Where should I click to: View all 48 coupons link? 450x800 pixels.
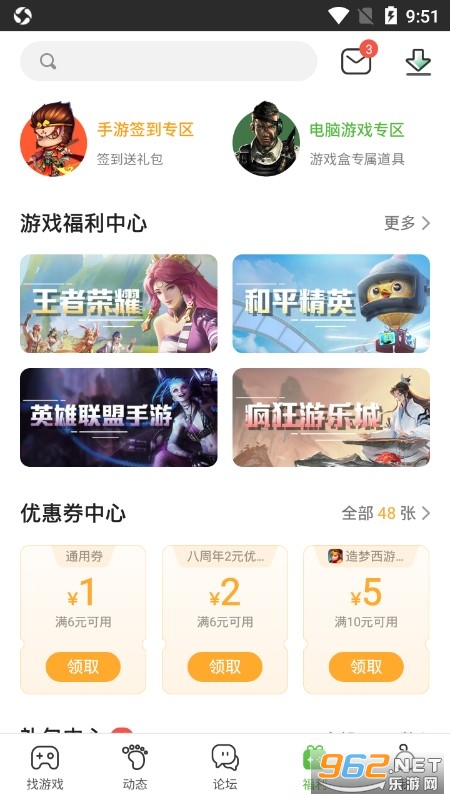click(x=386, y=513)
